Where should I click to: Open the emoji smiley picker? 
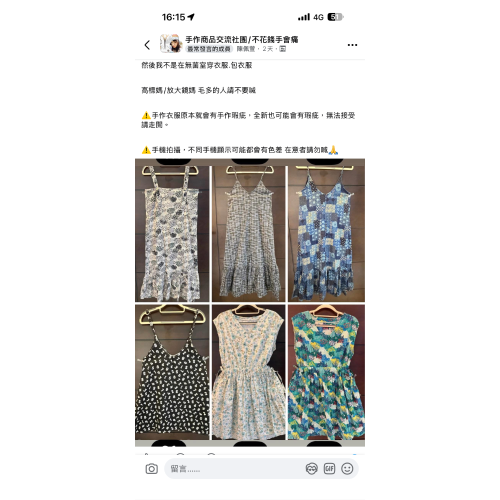(347, 469)
